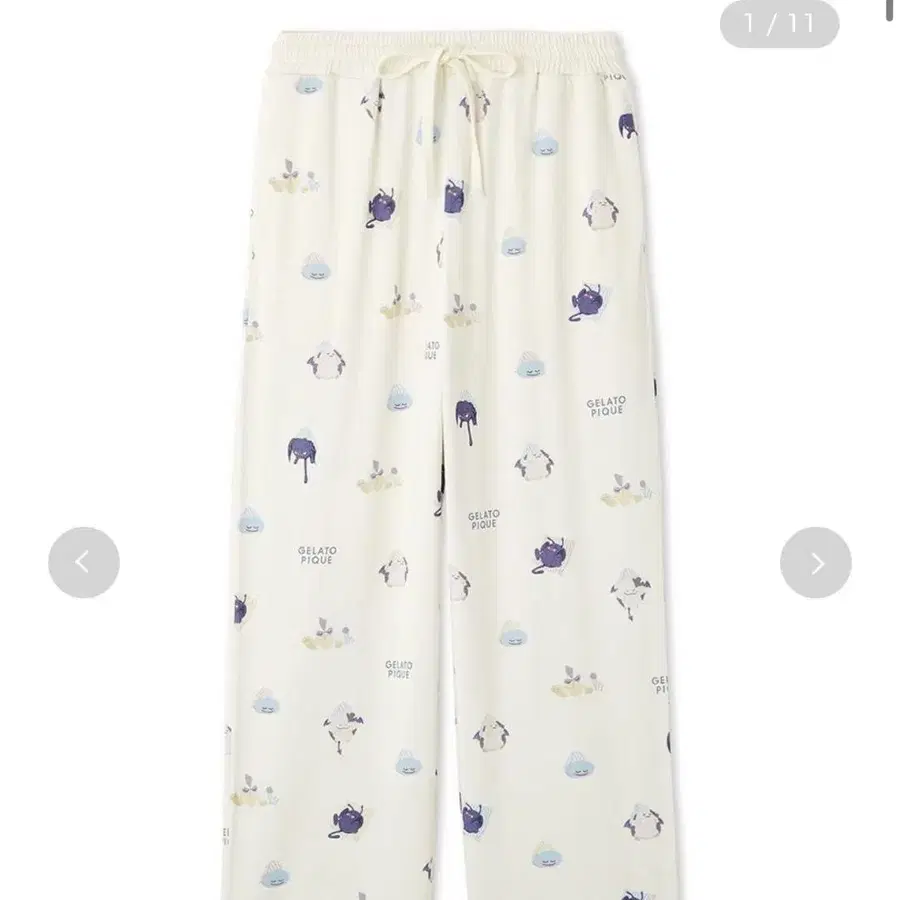The width and height of the screenshot is (900, 900).
Task: Go to the previous product image
Action: click(84, 562)
